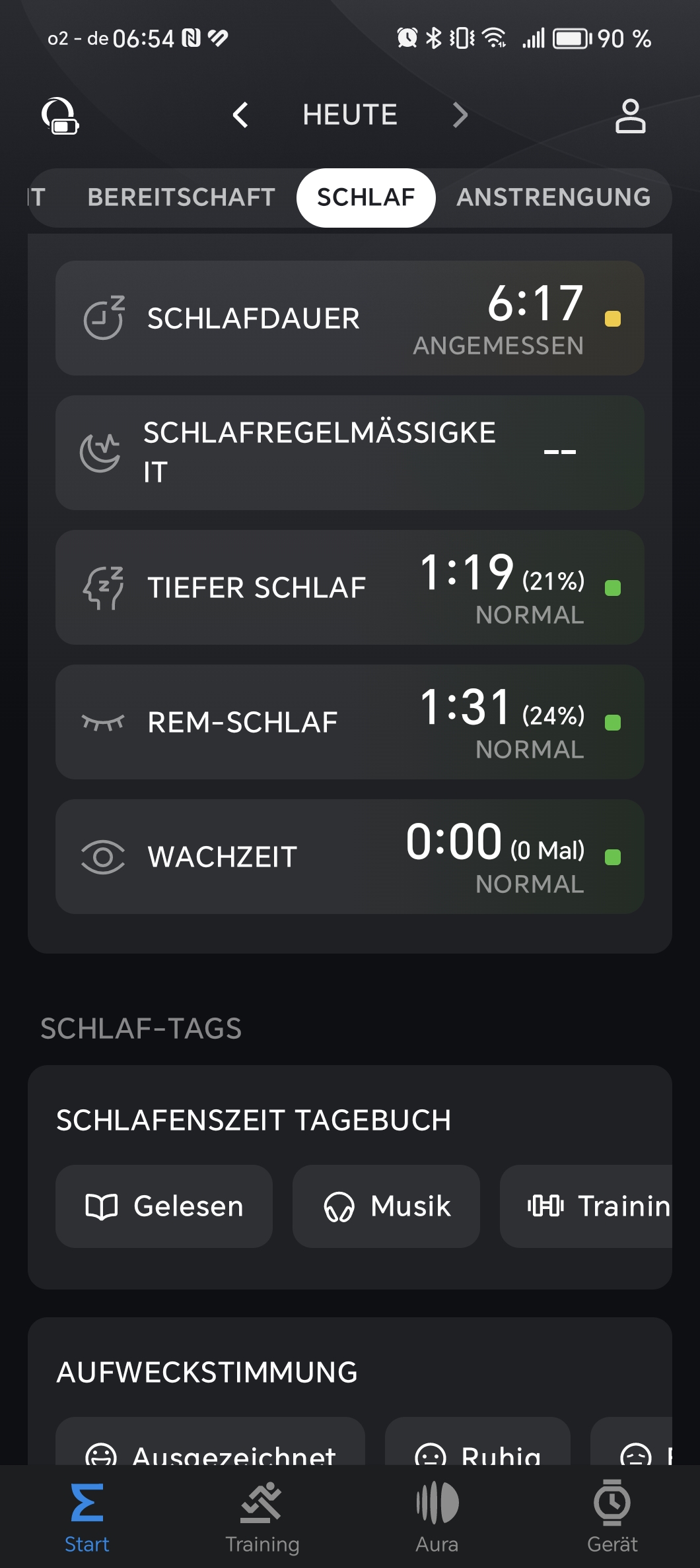Open the Schlafdauer card

click(x=350, y=319)
